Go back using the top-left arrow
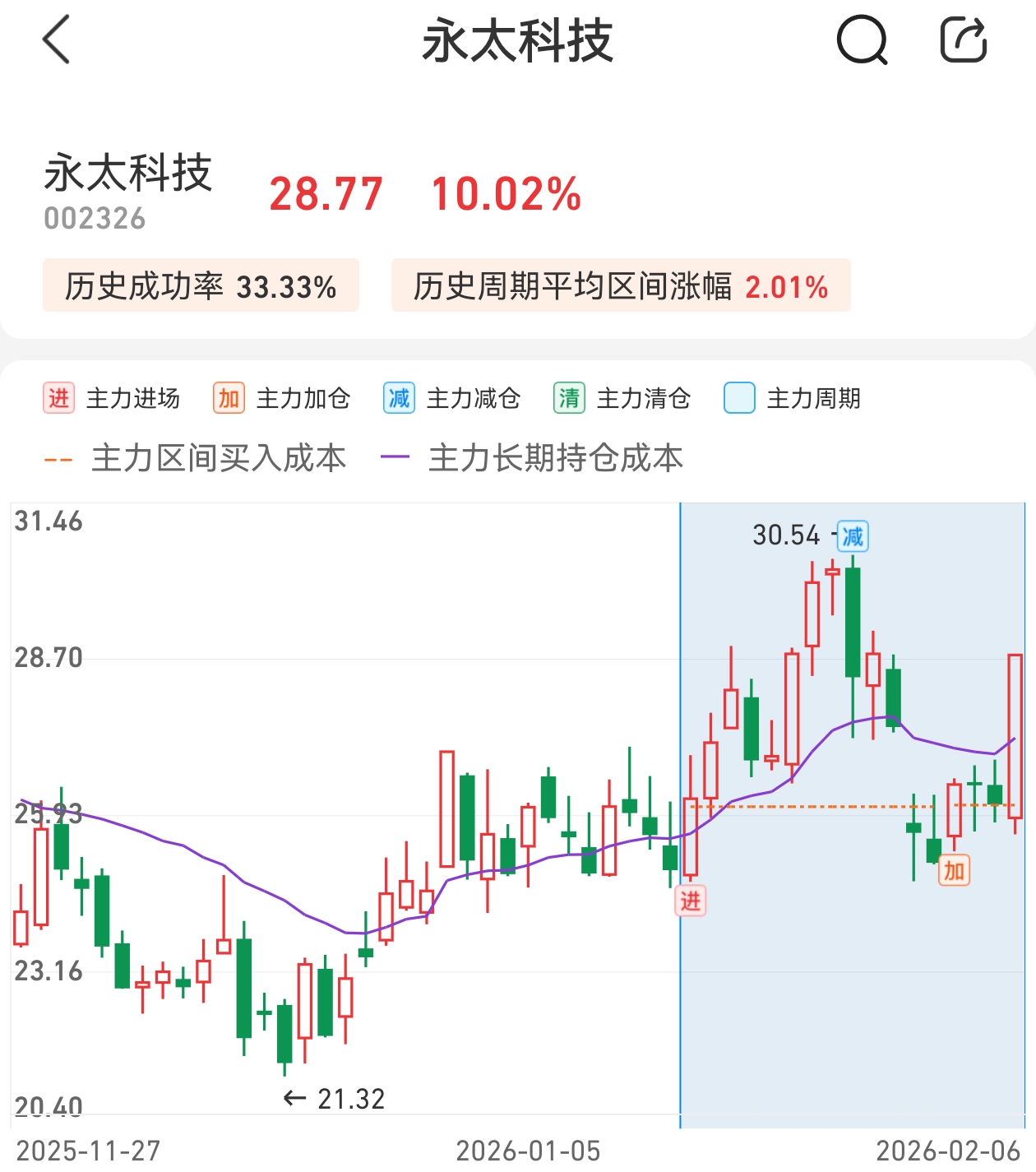 pos(56,39)
